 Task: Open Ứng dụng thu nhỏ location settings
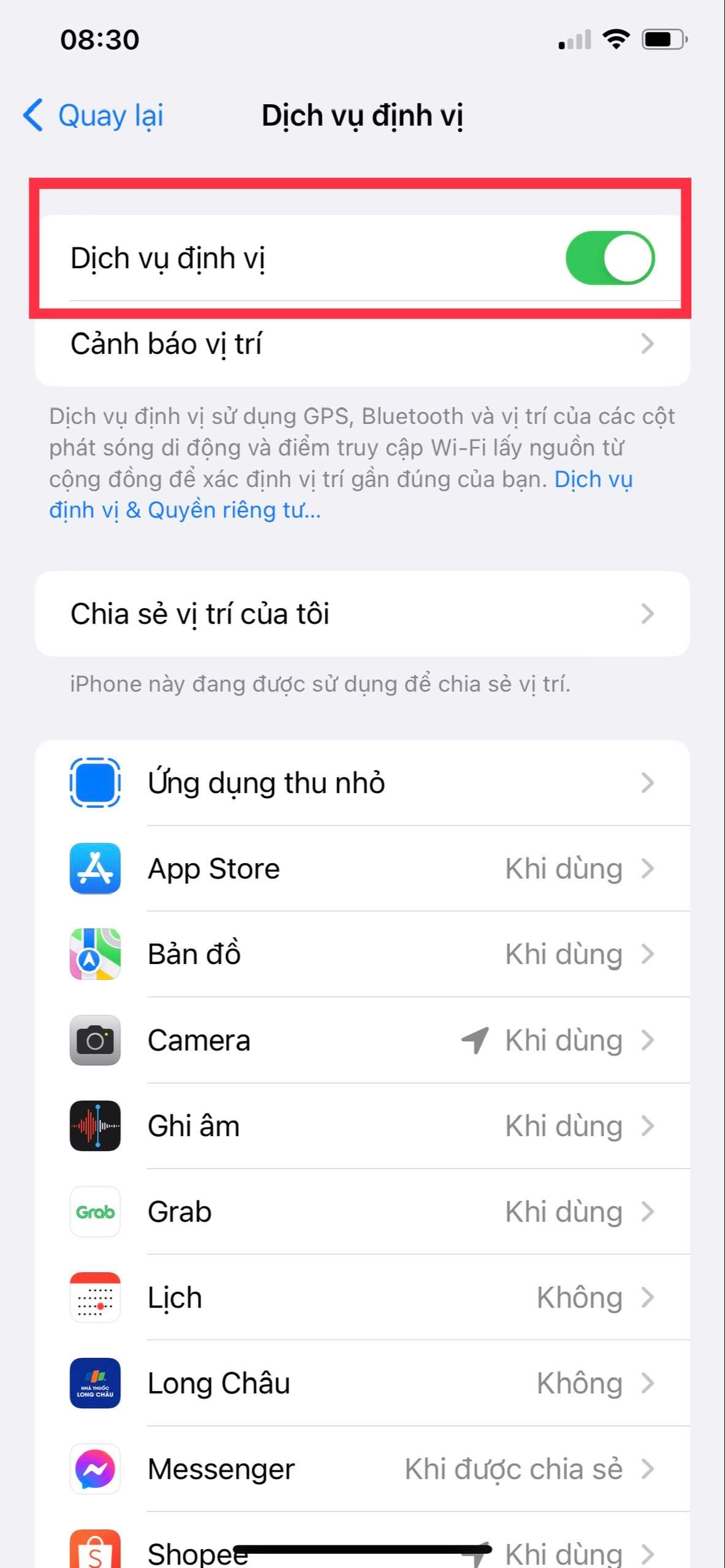pyautogui.click(x=362, y=783)
